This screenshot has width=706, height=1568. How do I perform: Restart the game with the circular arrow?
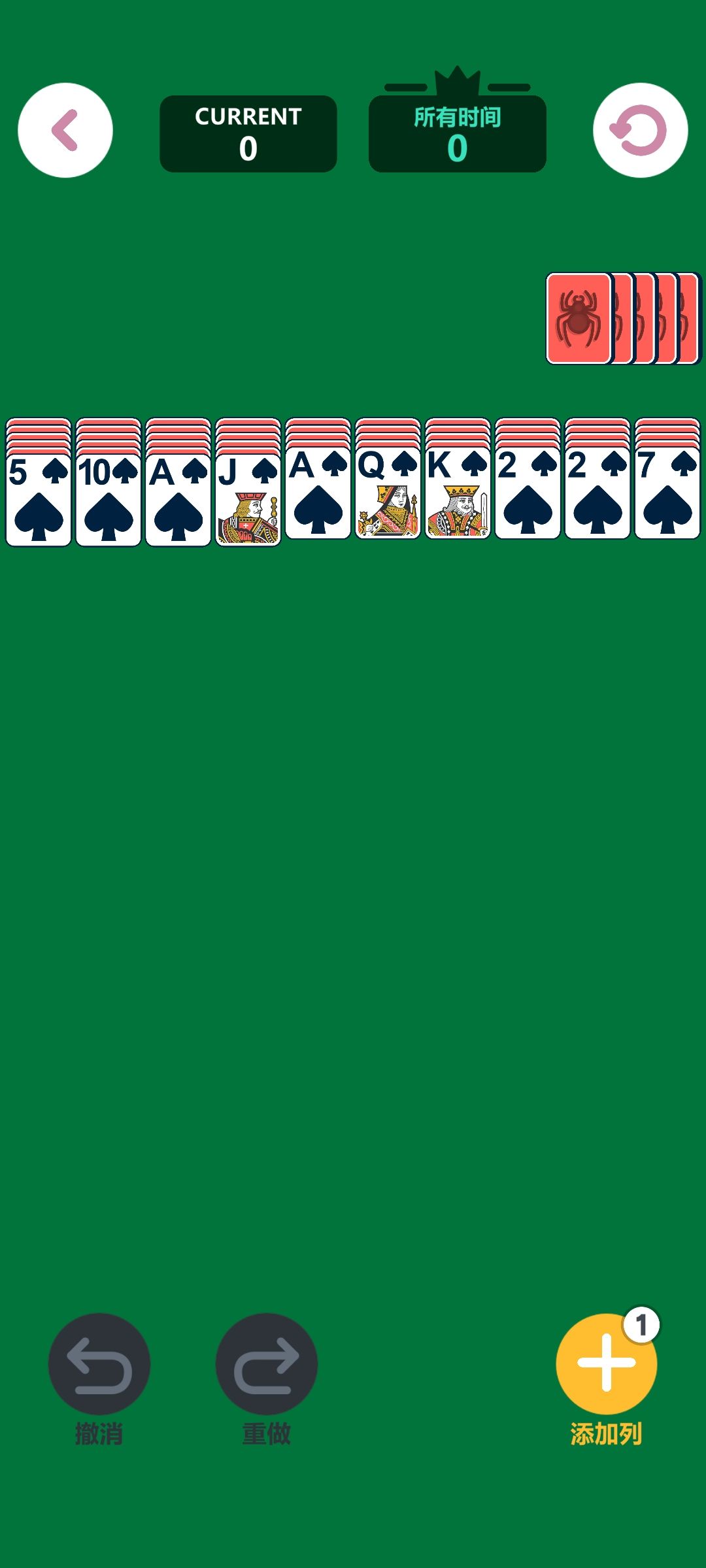point(640,130)
